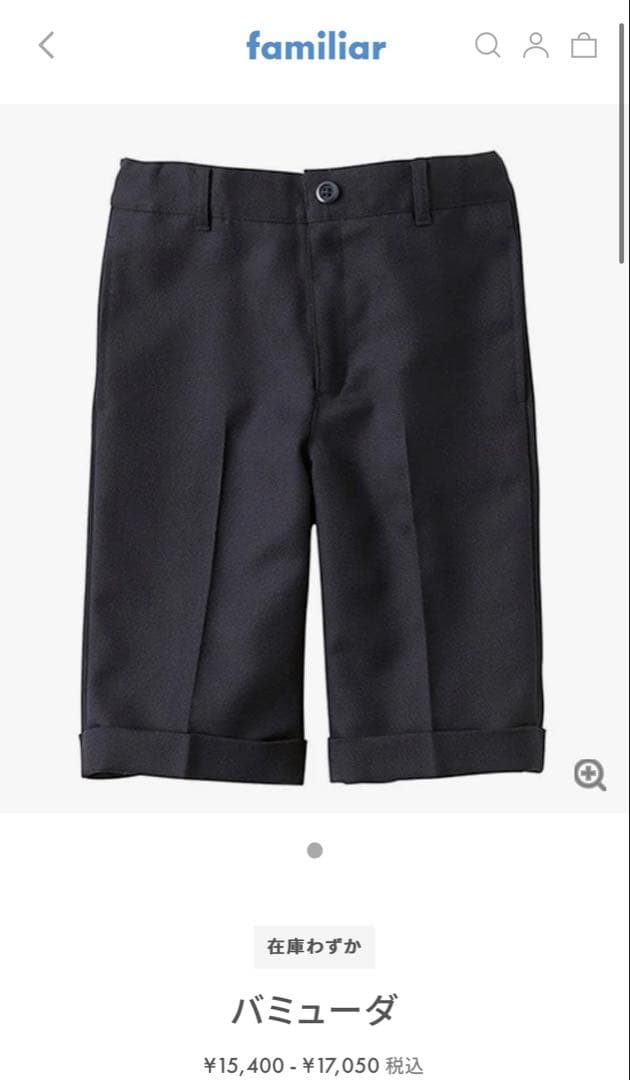Screen dimensions: 630x1080
Task: View the shopping bag
Action: pyautogui.click(x=584, y=45)
